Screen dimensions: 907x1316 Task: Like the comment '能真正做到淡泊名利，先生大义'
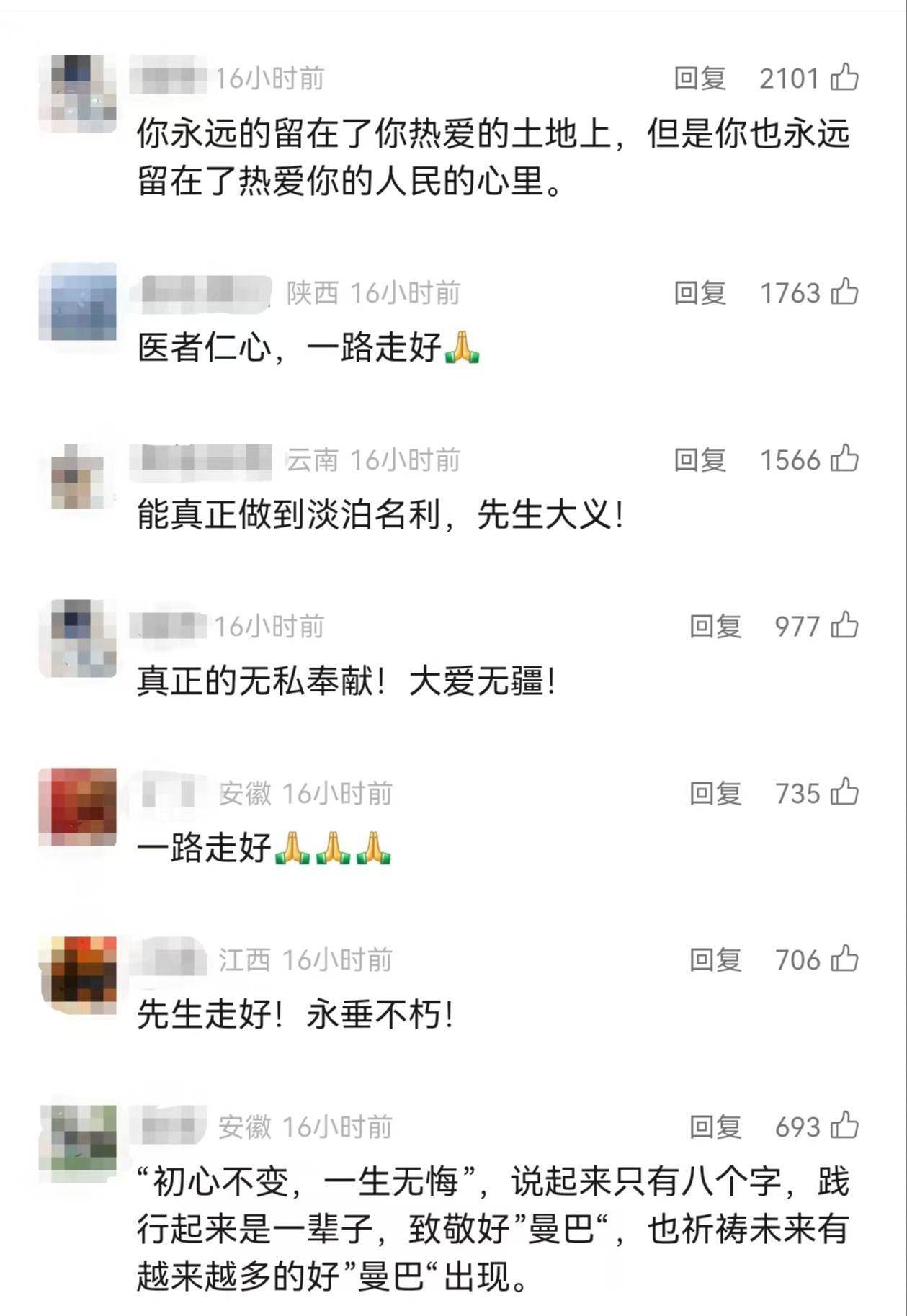(x=844, y=459)
